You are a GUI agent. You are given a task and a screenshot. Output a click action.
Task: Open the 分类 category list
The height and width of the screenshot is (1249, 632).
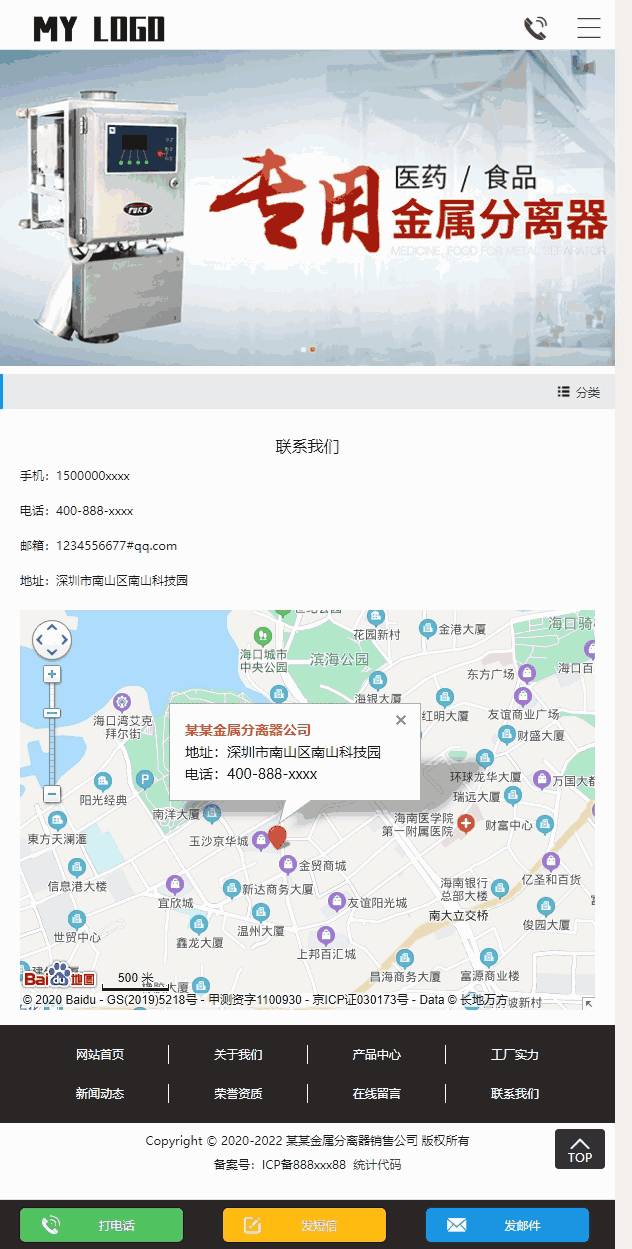[x=579, y=392]
